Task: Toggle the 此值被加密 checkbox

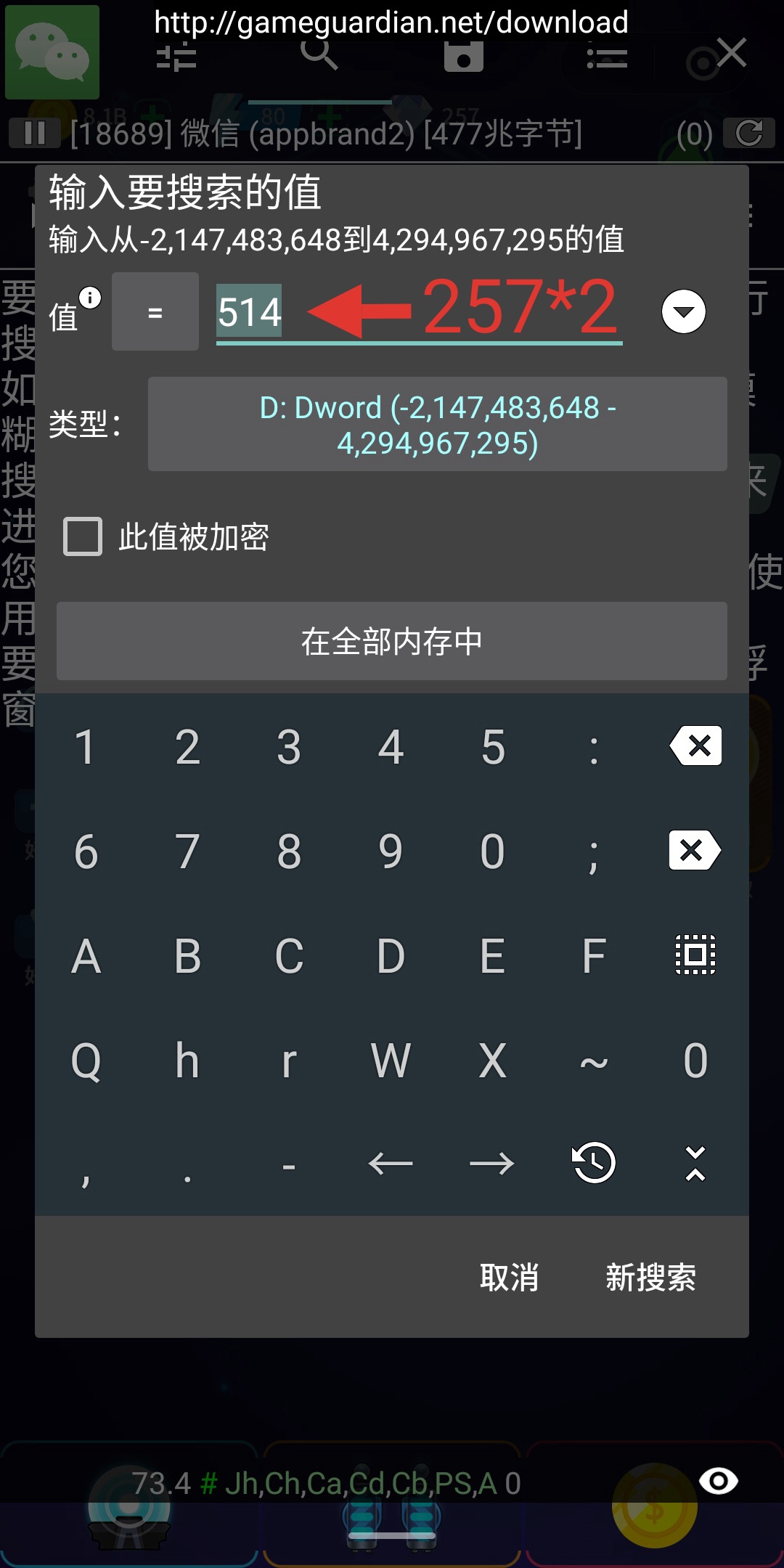Action: tap(83, 537)
